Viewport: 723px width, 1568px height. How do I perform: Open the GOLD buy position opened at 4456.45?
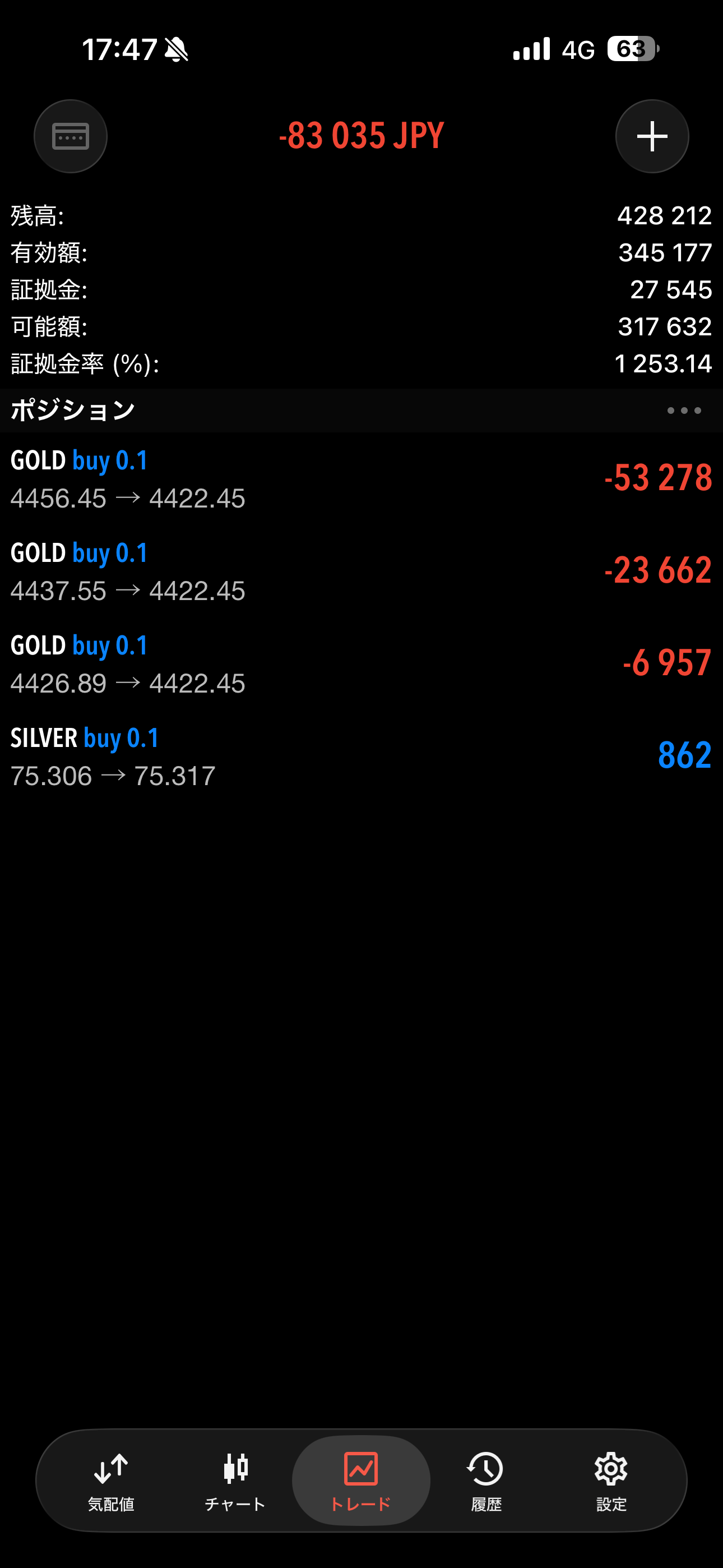tap(361, 479)
